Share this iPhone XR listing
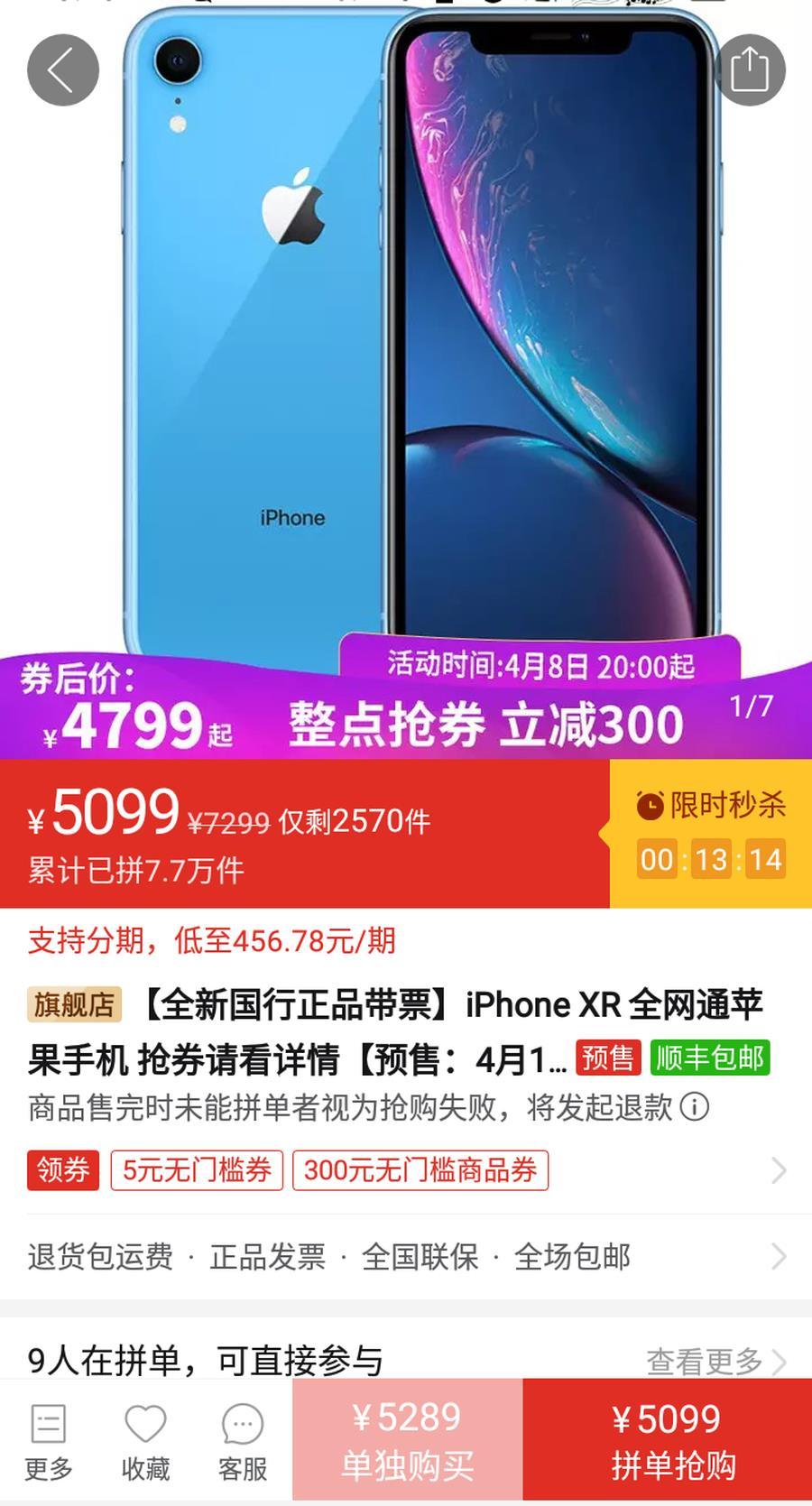812x1506 pixels. coord(749,70)
